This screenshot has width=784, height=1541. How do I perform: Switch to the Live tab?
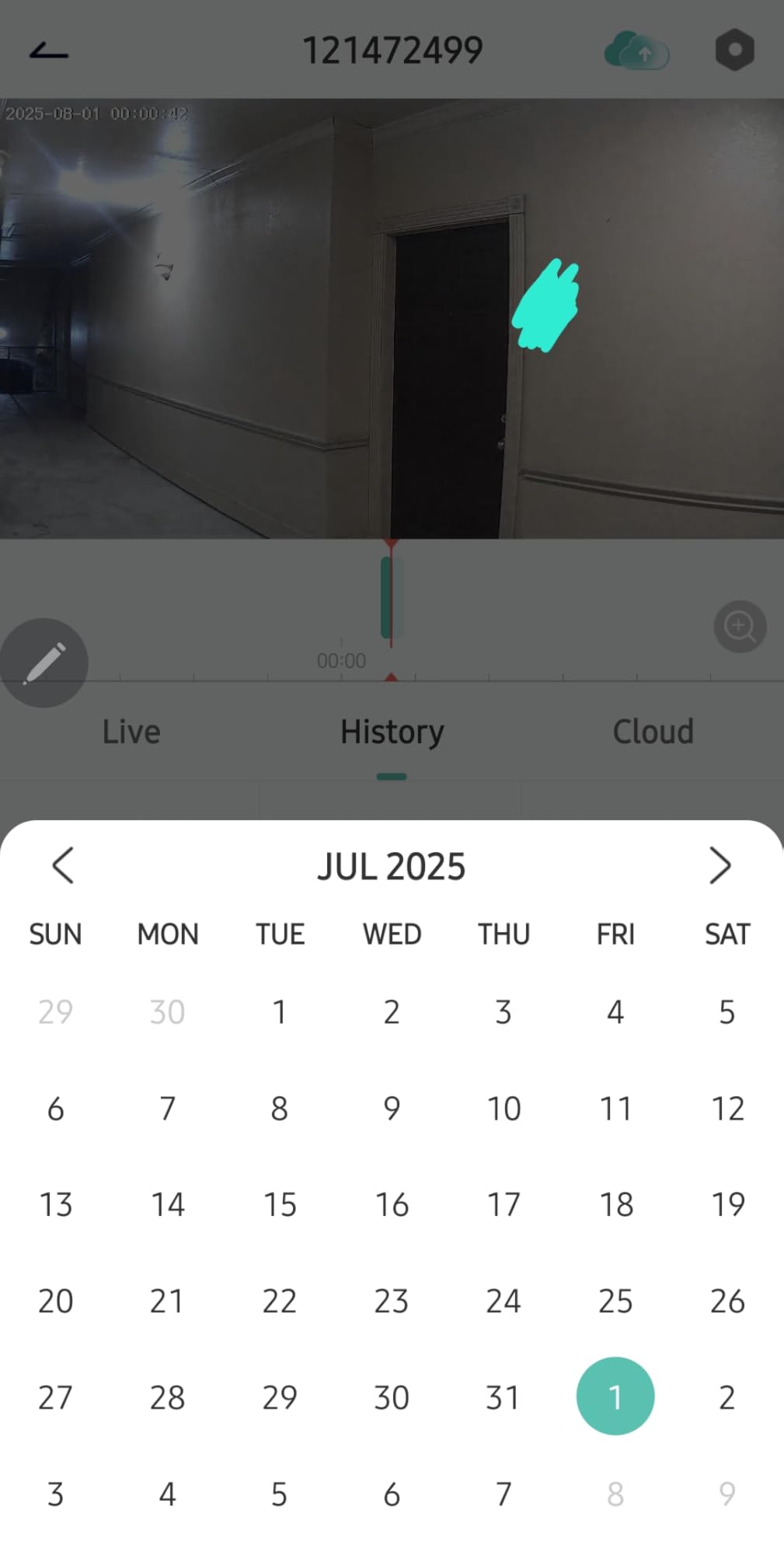click(x=131, y=732)
